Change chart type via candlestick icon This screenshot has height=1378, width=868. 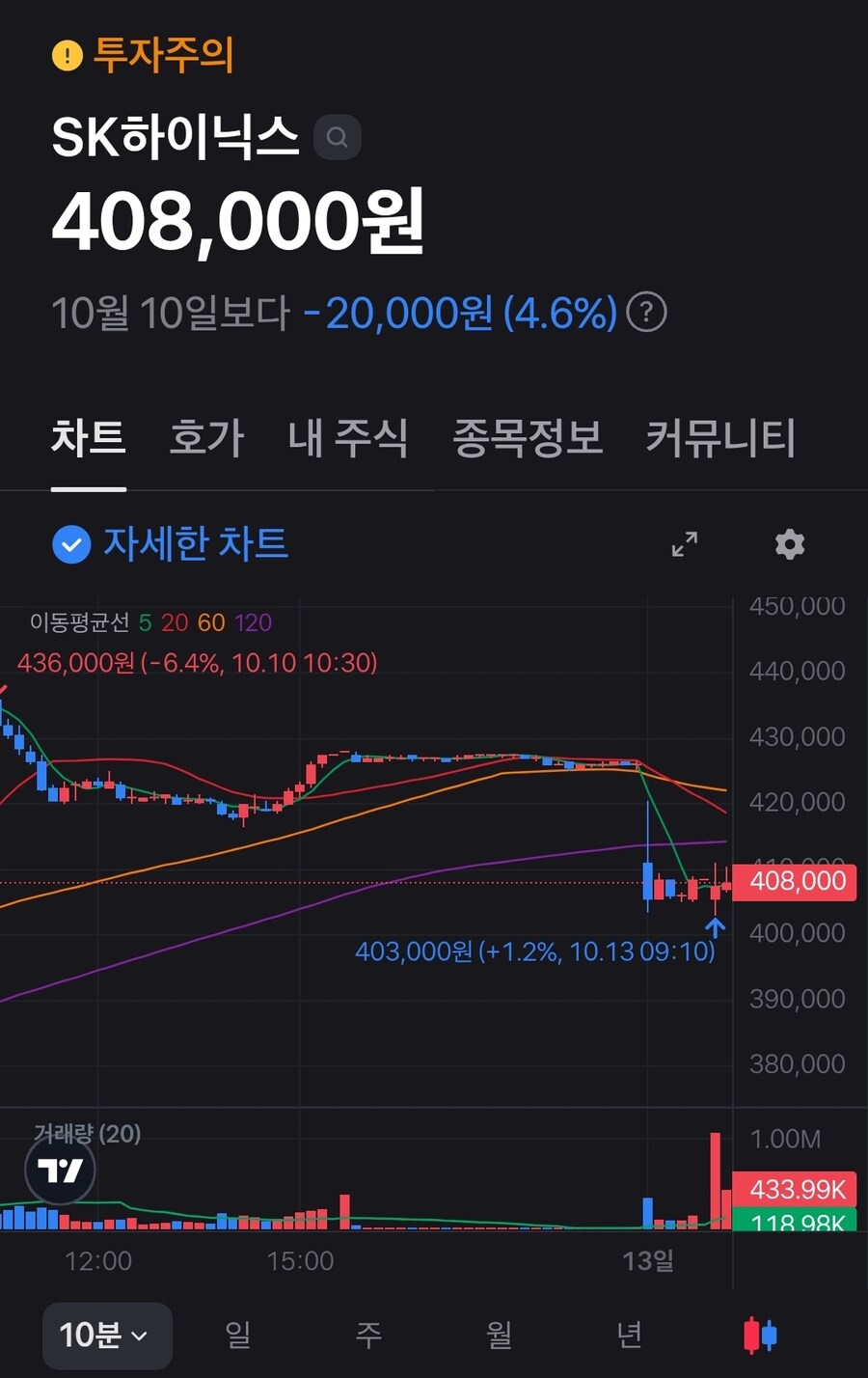[x=760, y=1336]
